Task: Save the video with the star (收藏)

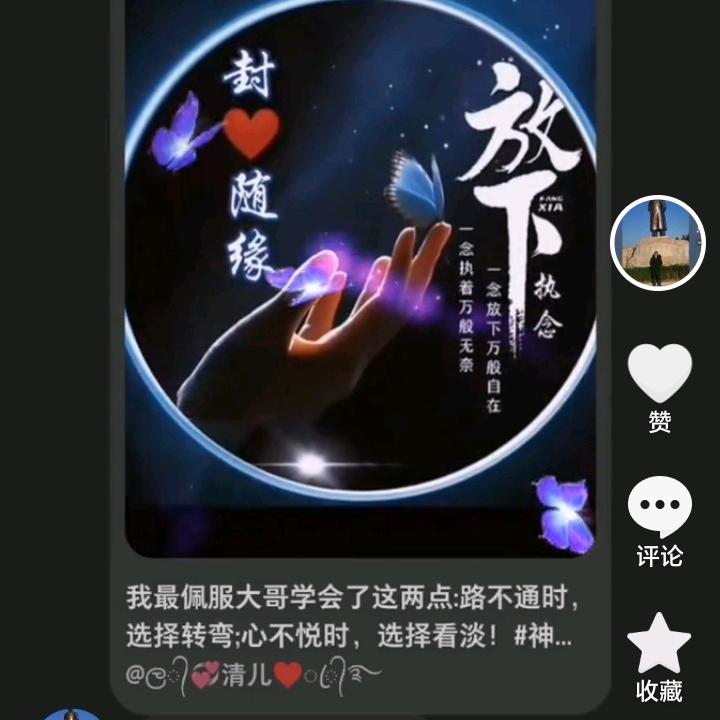Action: point(659,644)
